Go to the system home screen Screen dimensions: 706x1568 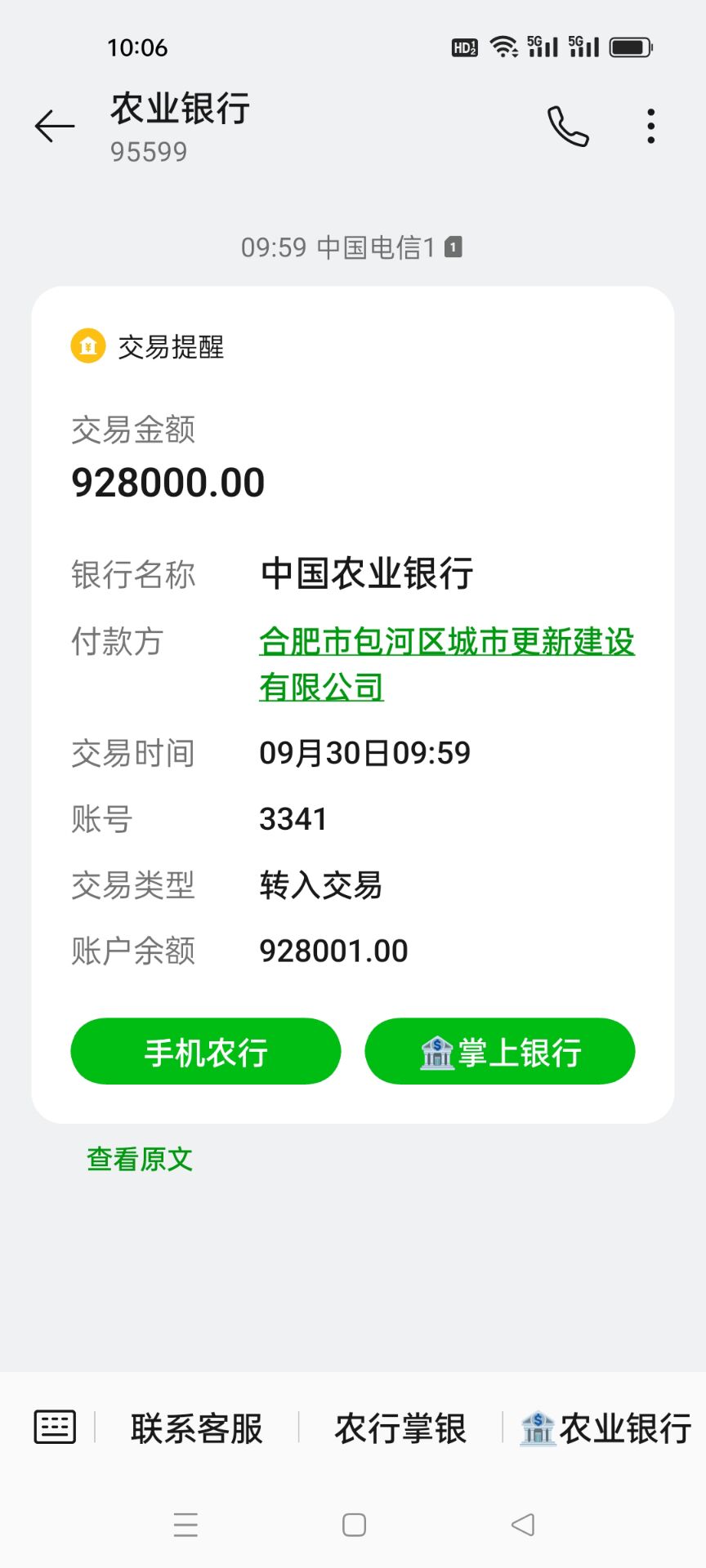[354, 1525]
